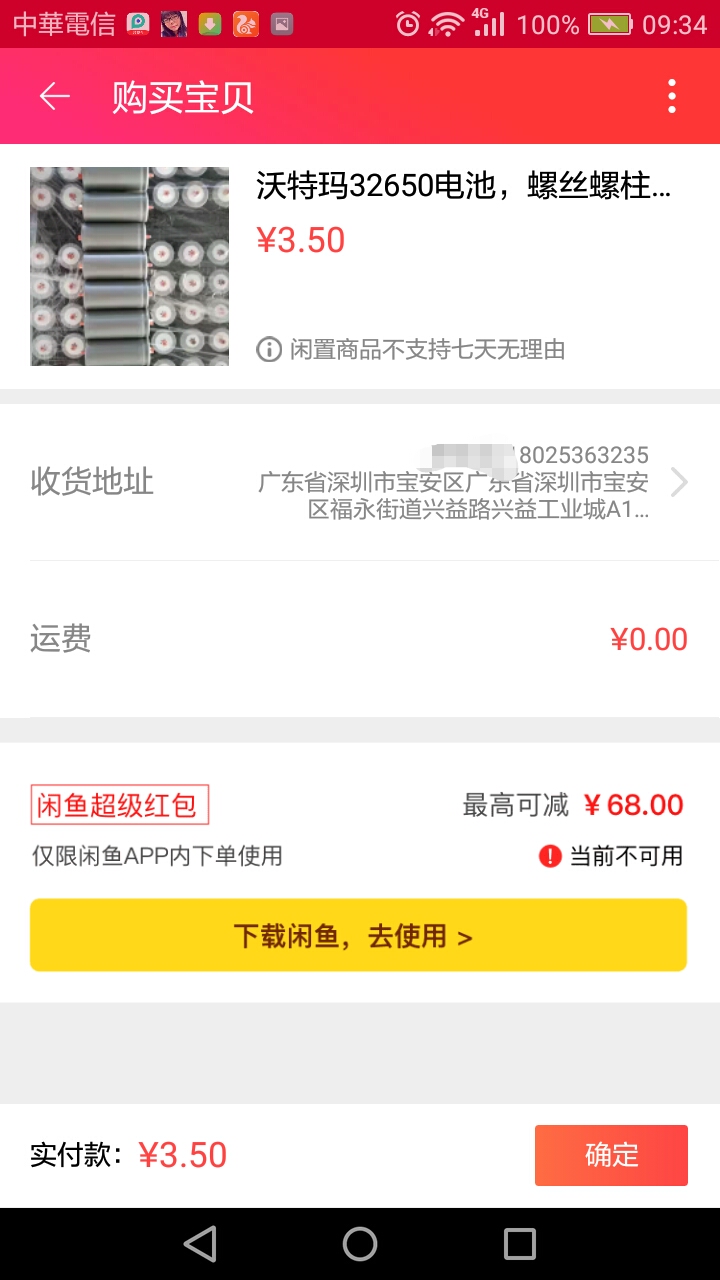Tap the system home button

[360, 1244]
